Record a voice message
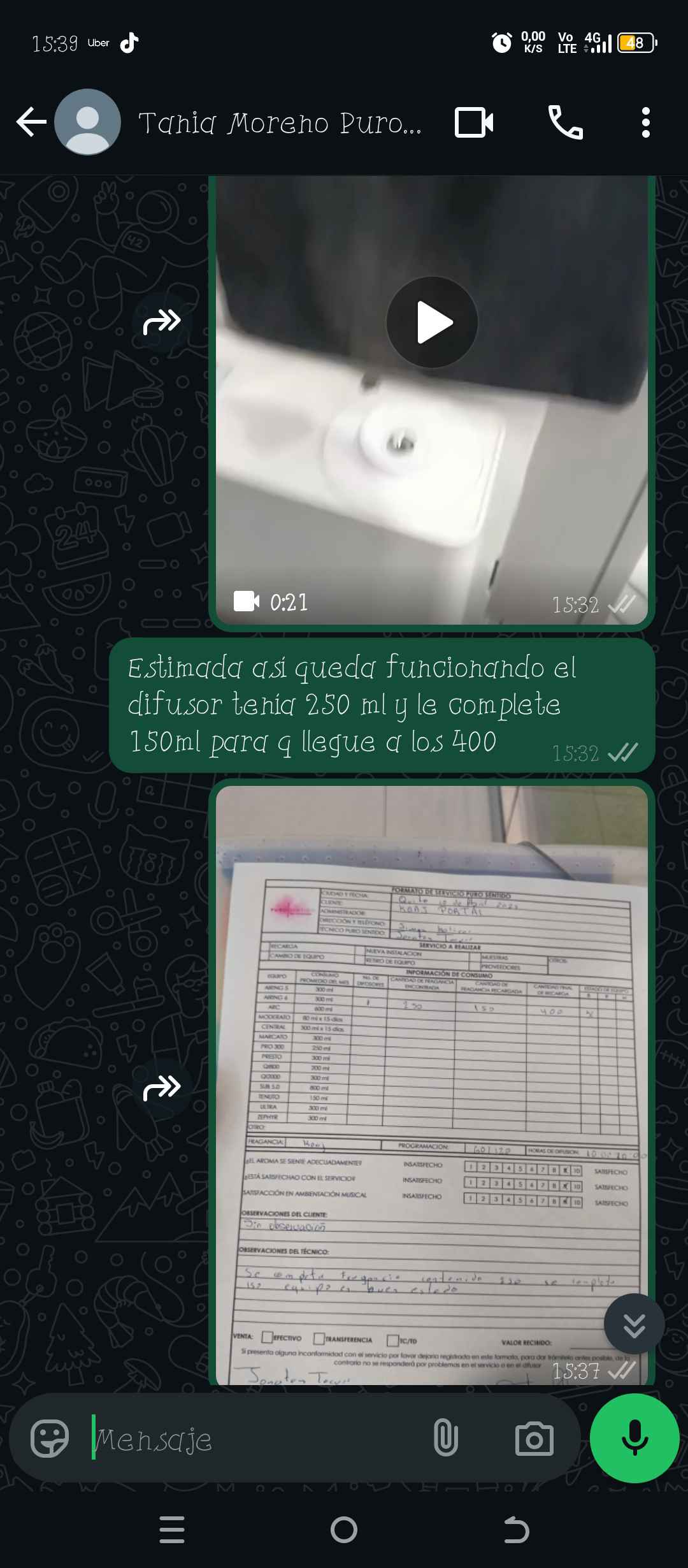 pos(634,1439)
